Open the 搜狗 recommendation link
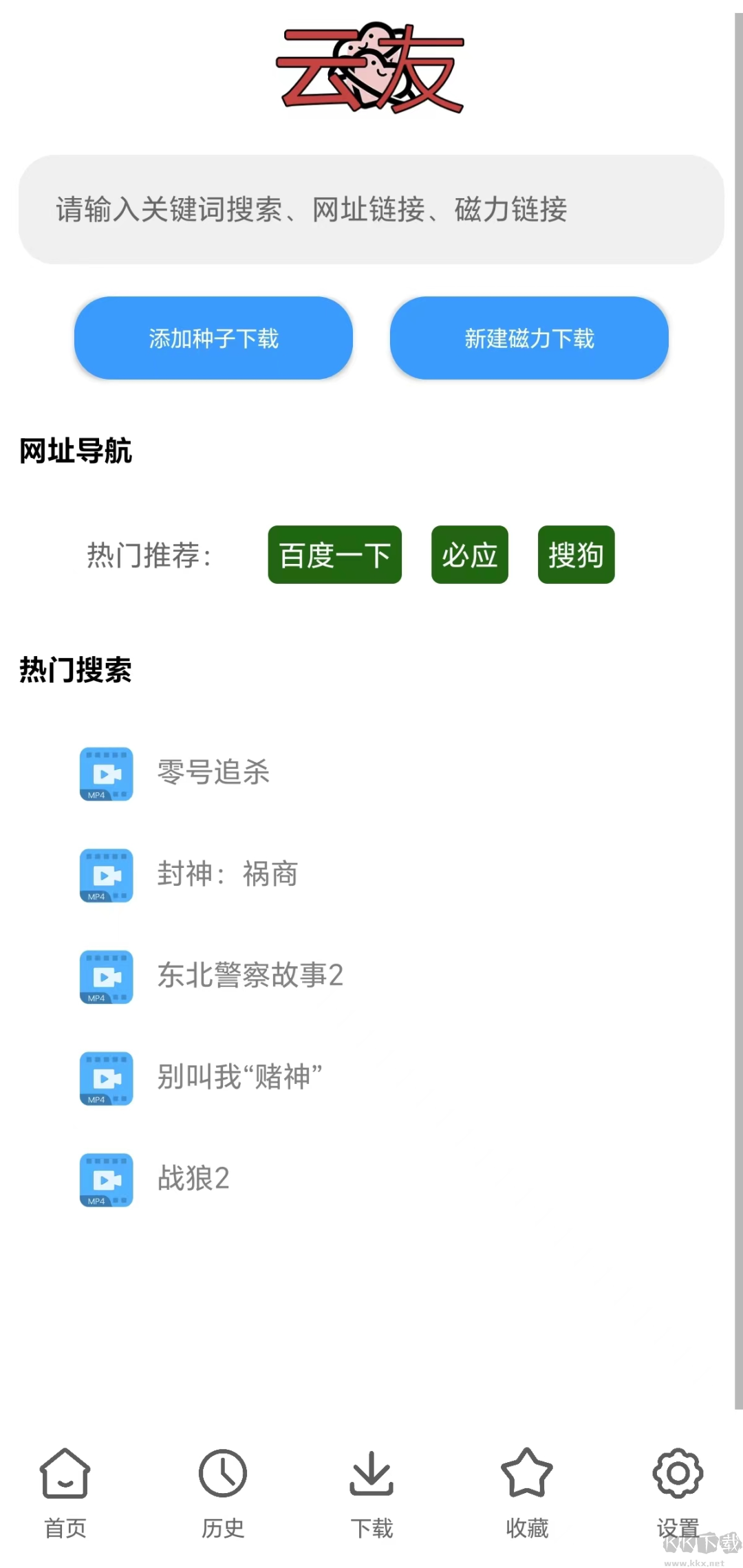743x1568 pixels. (x=577, y=554)
